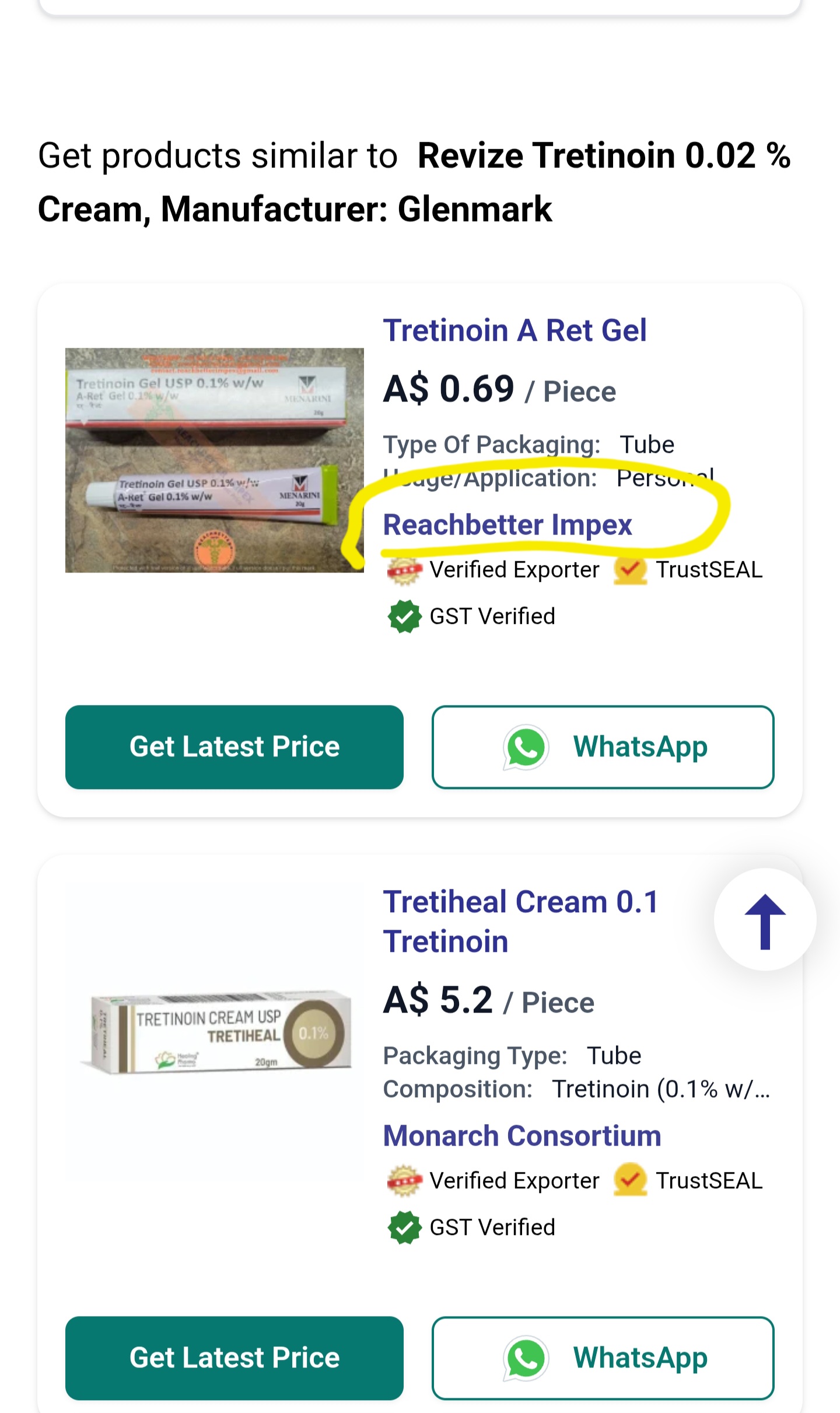Contact Monarch Consortium via WhatsApp

603,1358
